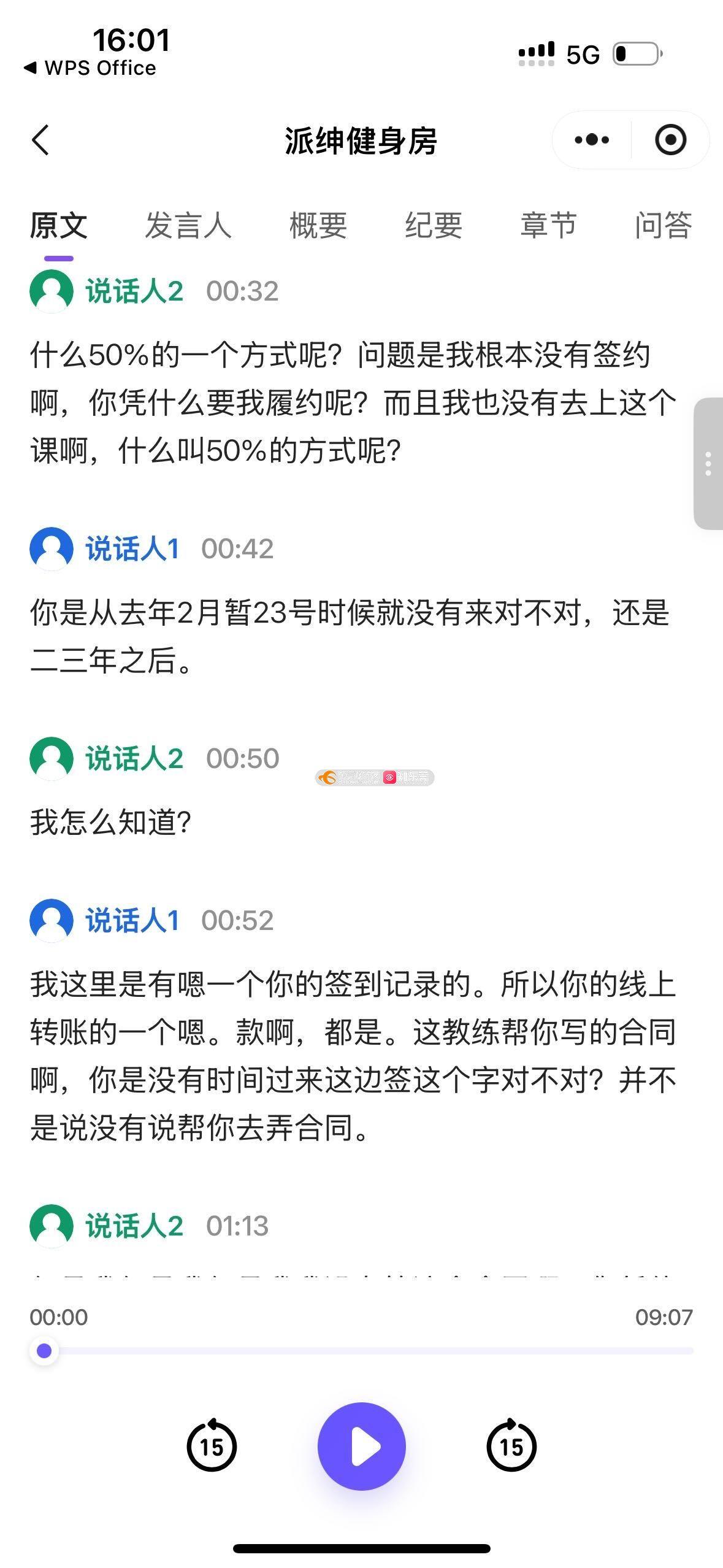Open the 纪要 tab

click(x=433, y=225)
